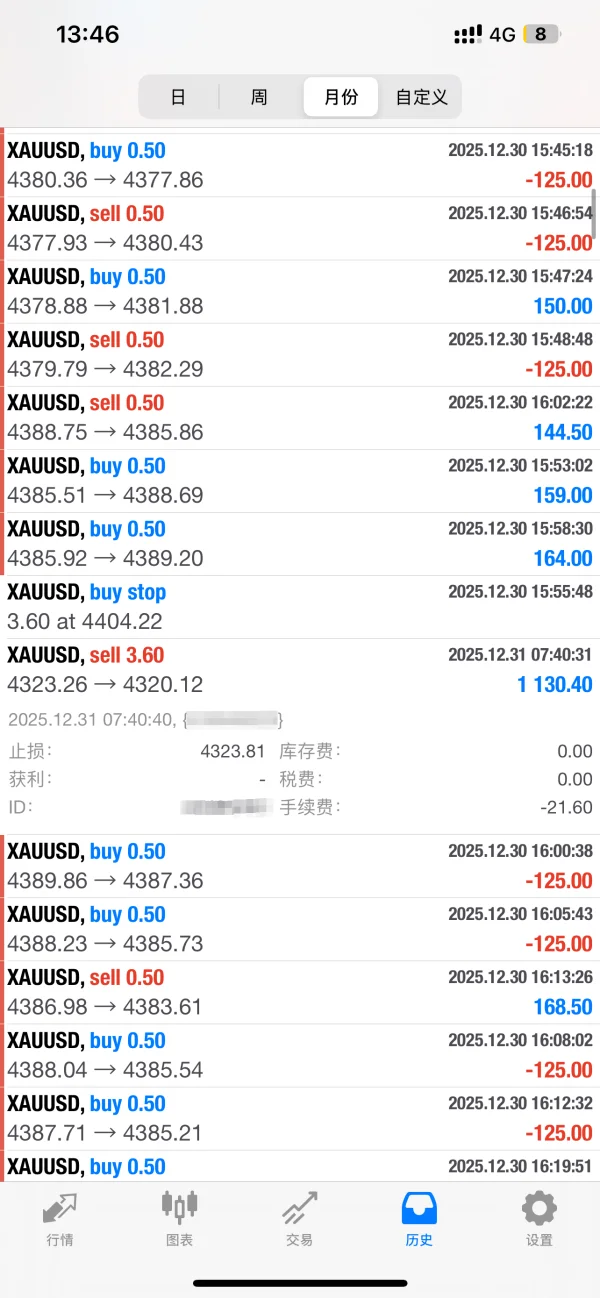Expand the buy trade from 15:45:18
This screenshot has width=600, height=1298.
(300, 165)
